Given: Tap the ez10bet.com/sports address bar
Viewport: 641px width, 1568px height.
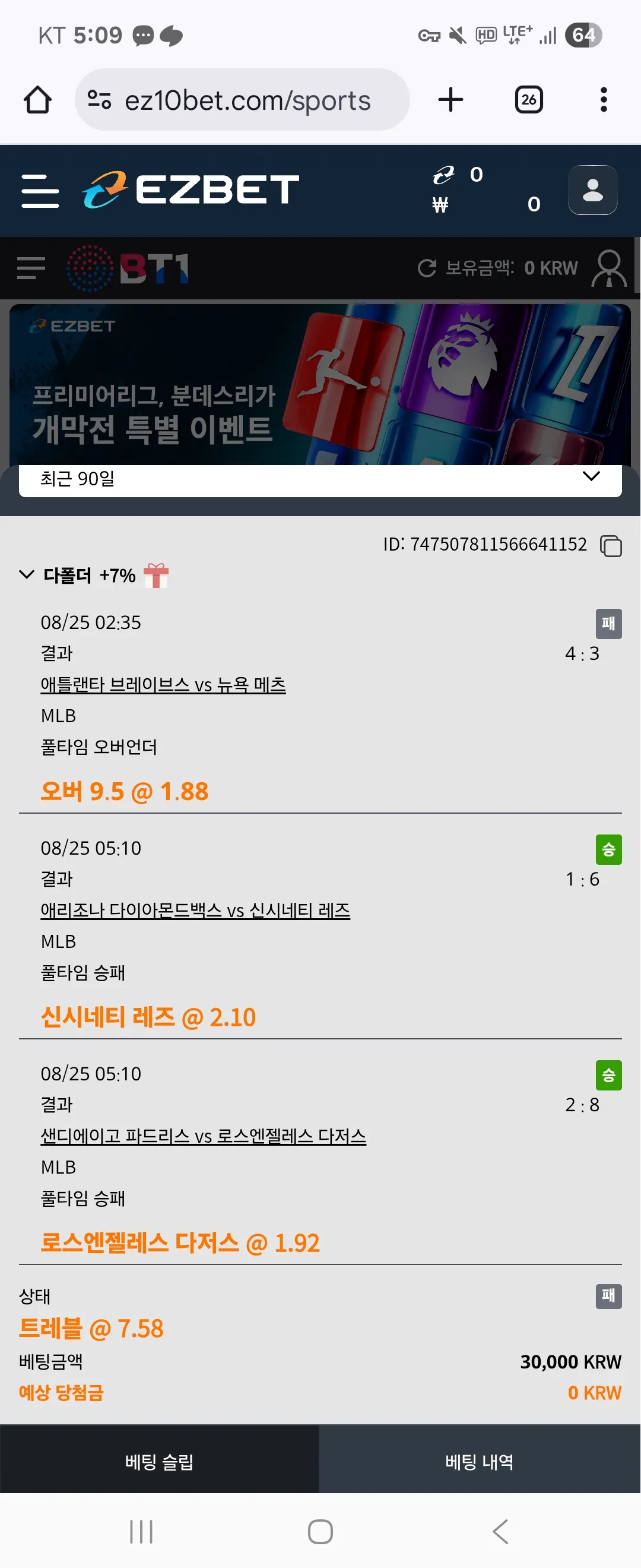Looking at the screenshot, I should (x=242, y=100).
